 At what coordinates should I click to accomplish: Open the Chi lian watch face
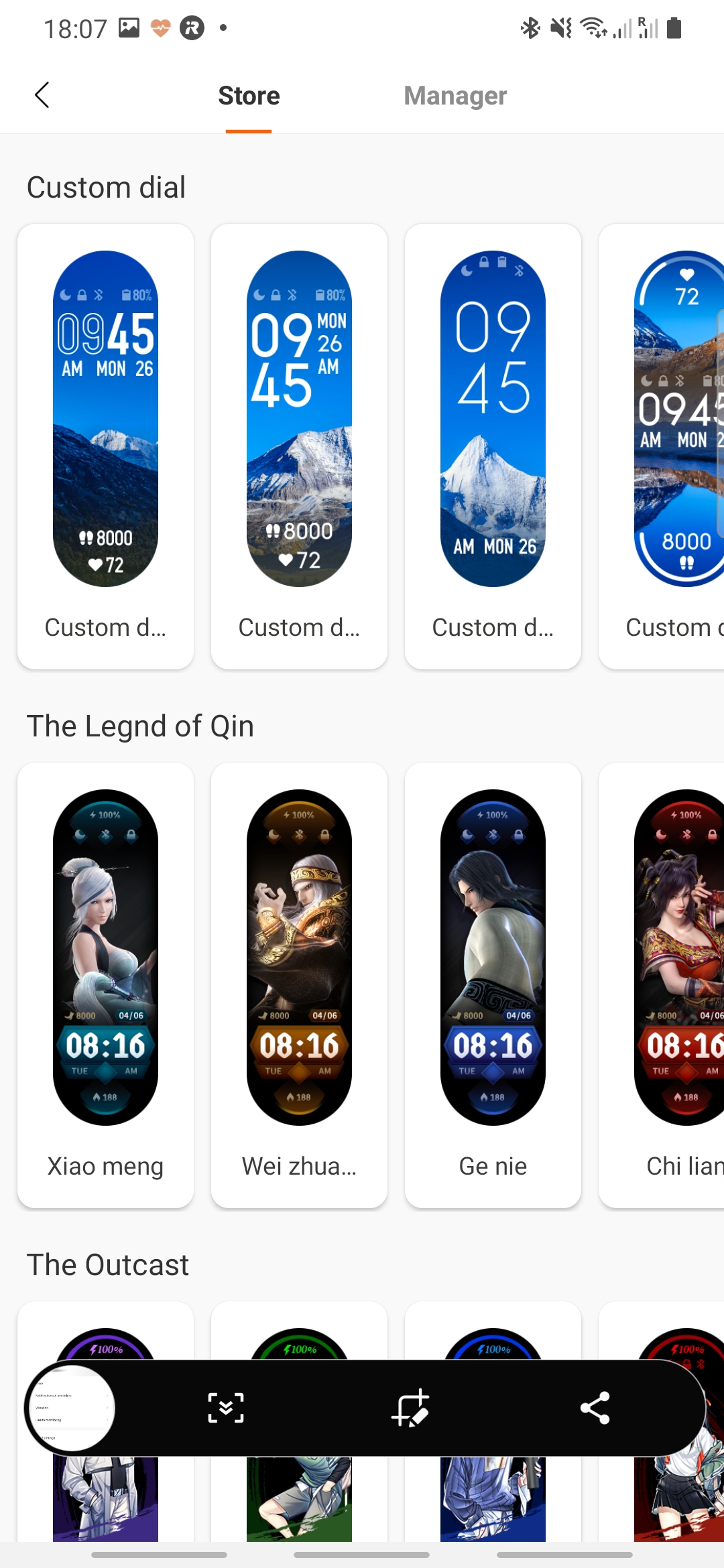(670, 985)
